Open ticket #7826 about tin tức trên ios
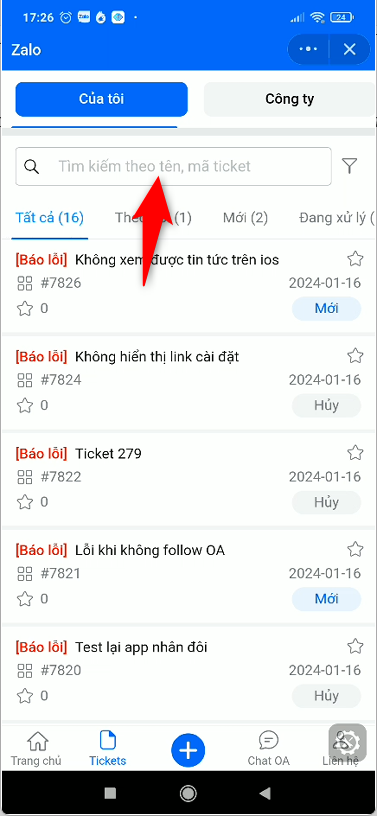377x816 pixels. [188, 284]
